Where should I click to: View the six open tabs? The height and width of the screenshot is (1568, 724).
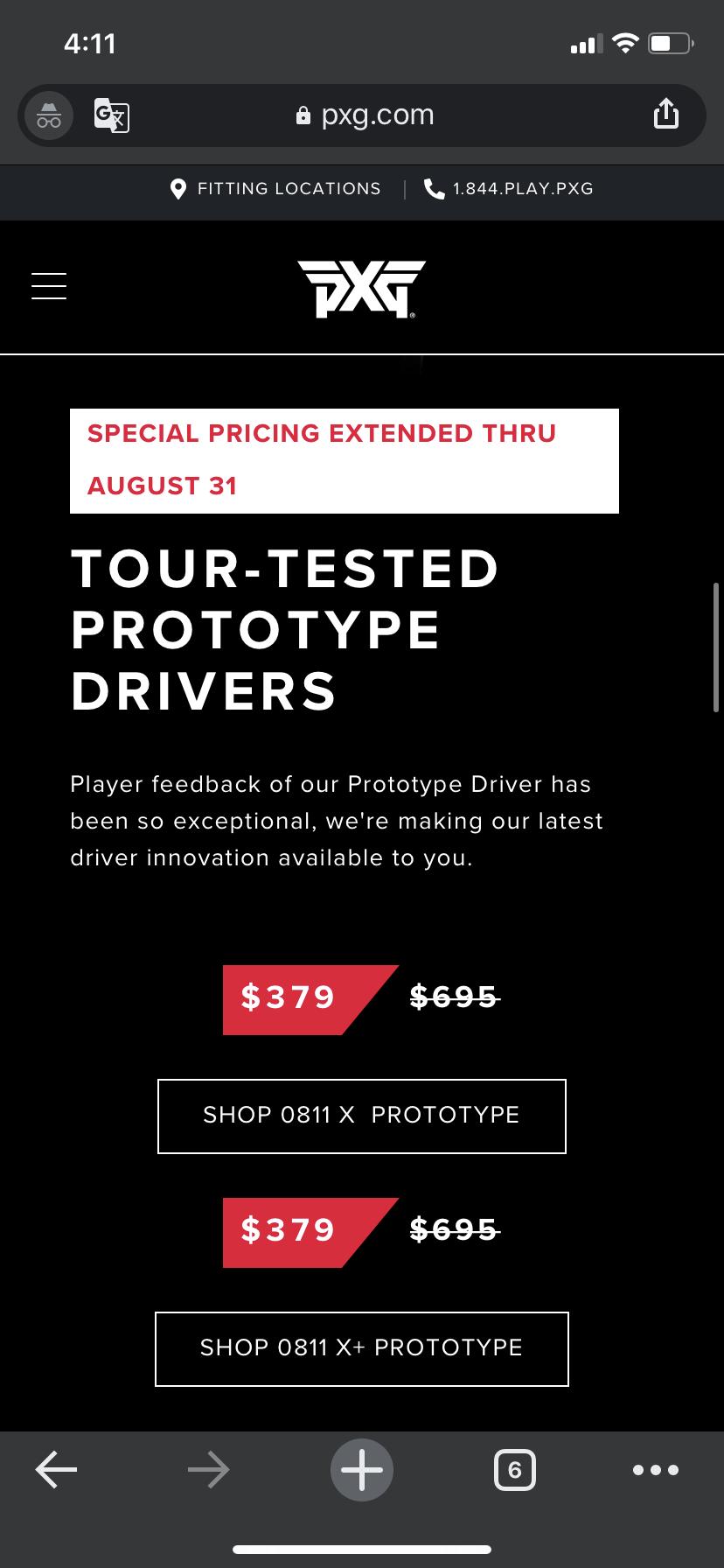514,1470
